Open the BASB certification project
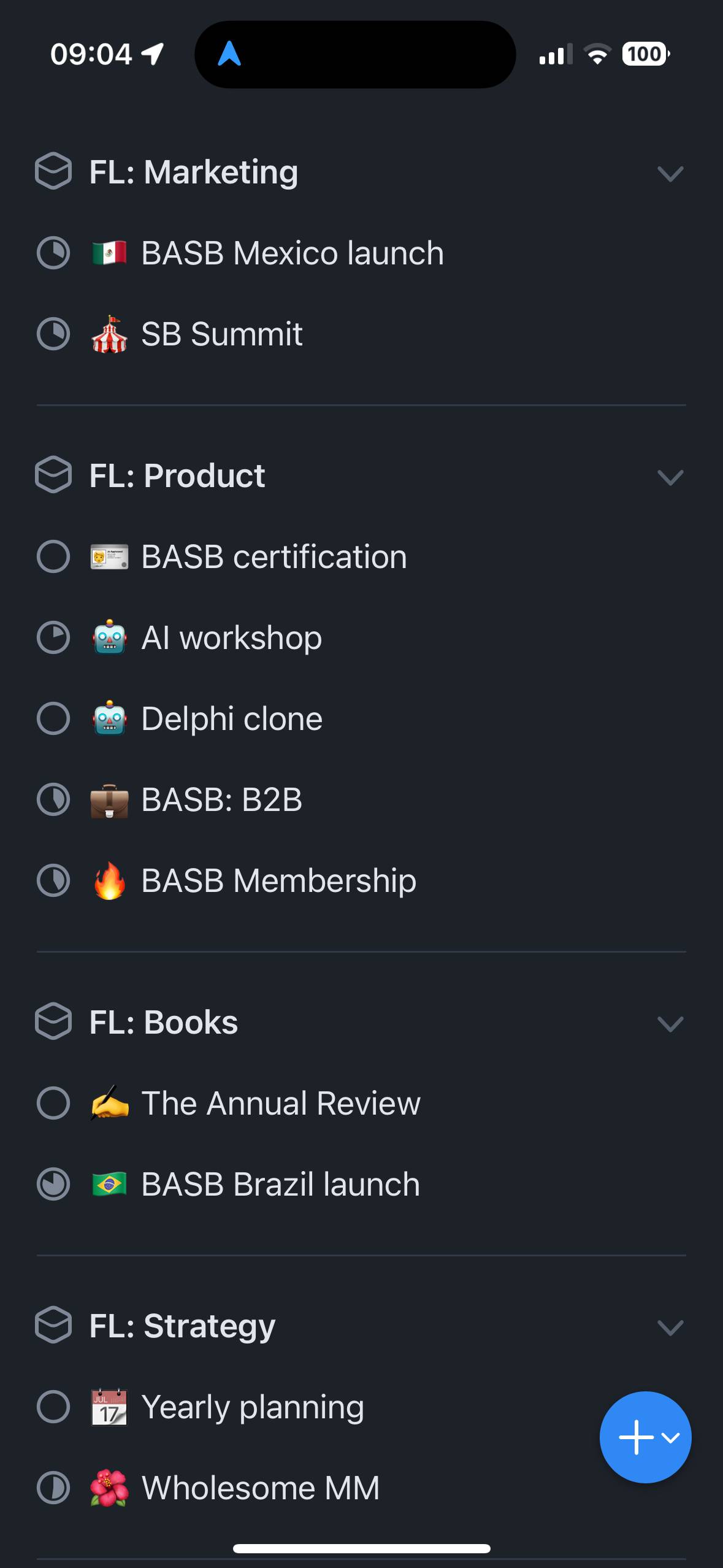The image size is (723, 1568). coord(361,557)
